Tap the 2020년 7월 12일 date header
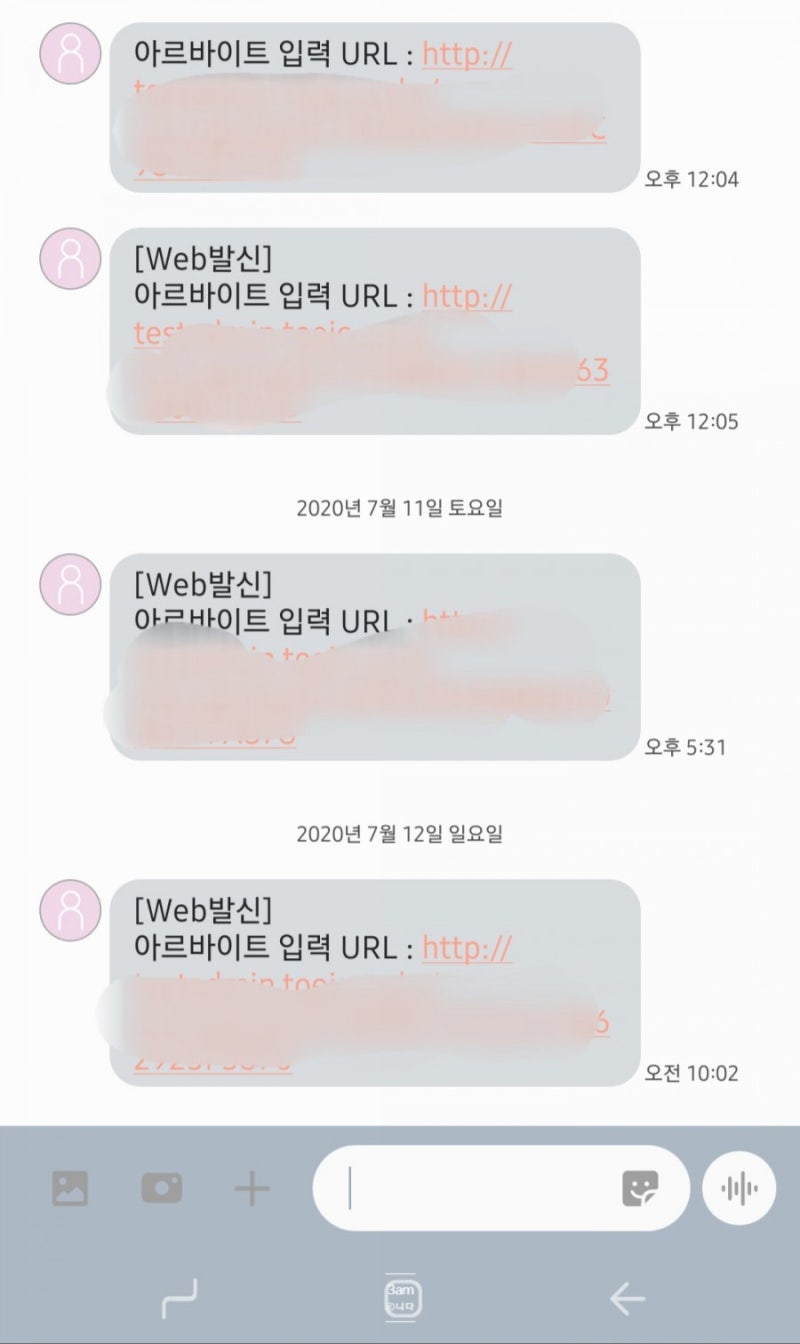This screenshot has width=800, height=1344. (x=400, y=833)
